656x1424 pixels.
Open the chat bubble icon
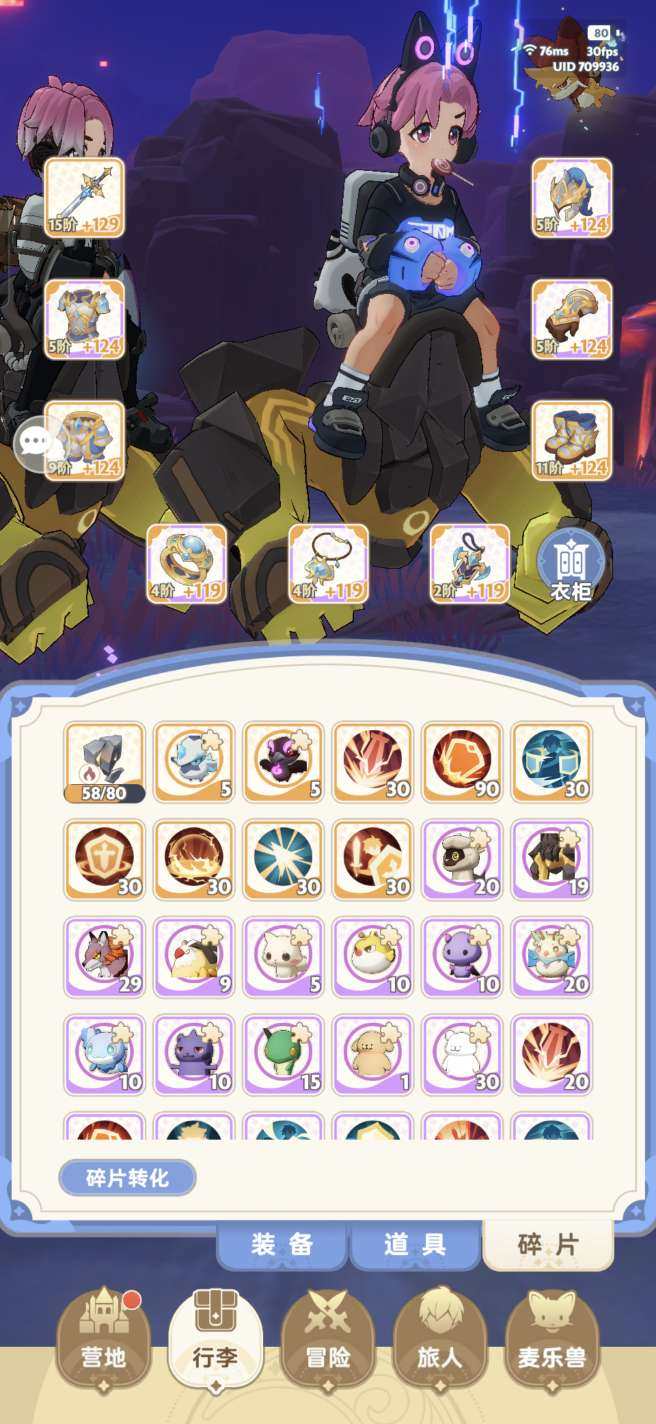tap(37, 442)
